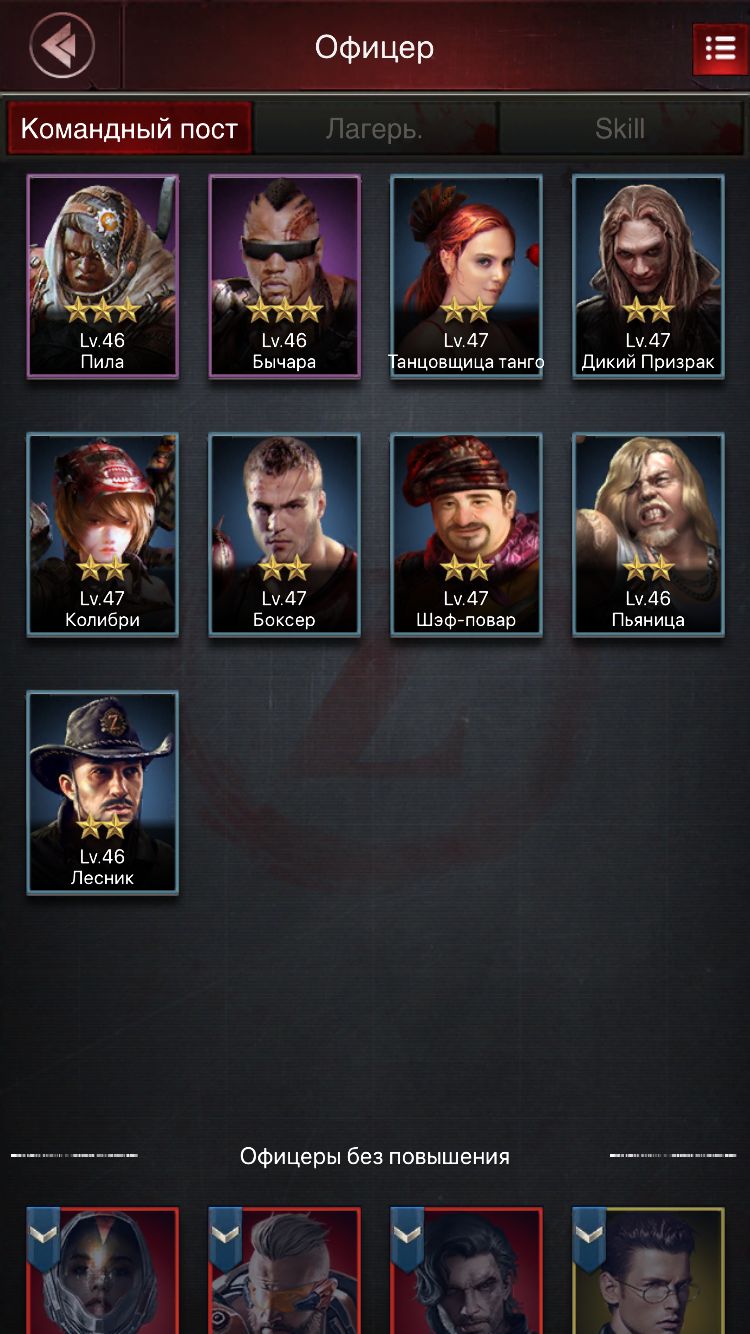Select officer Лесник
This screenshot has height=1334, width=750.
103,792
